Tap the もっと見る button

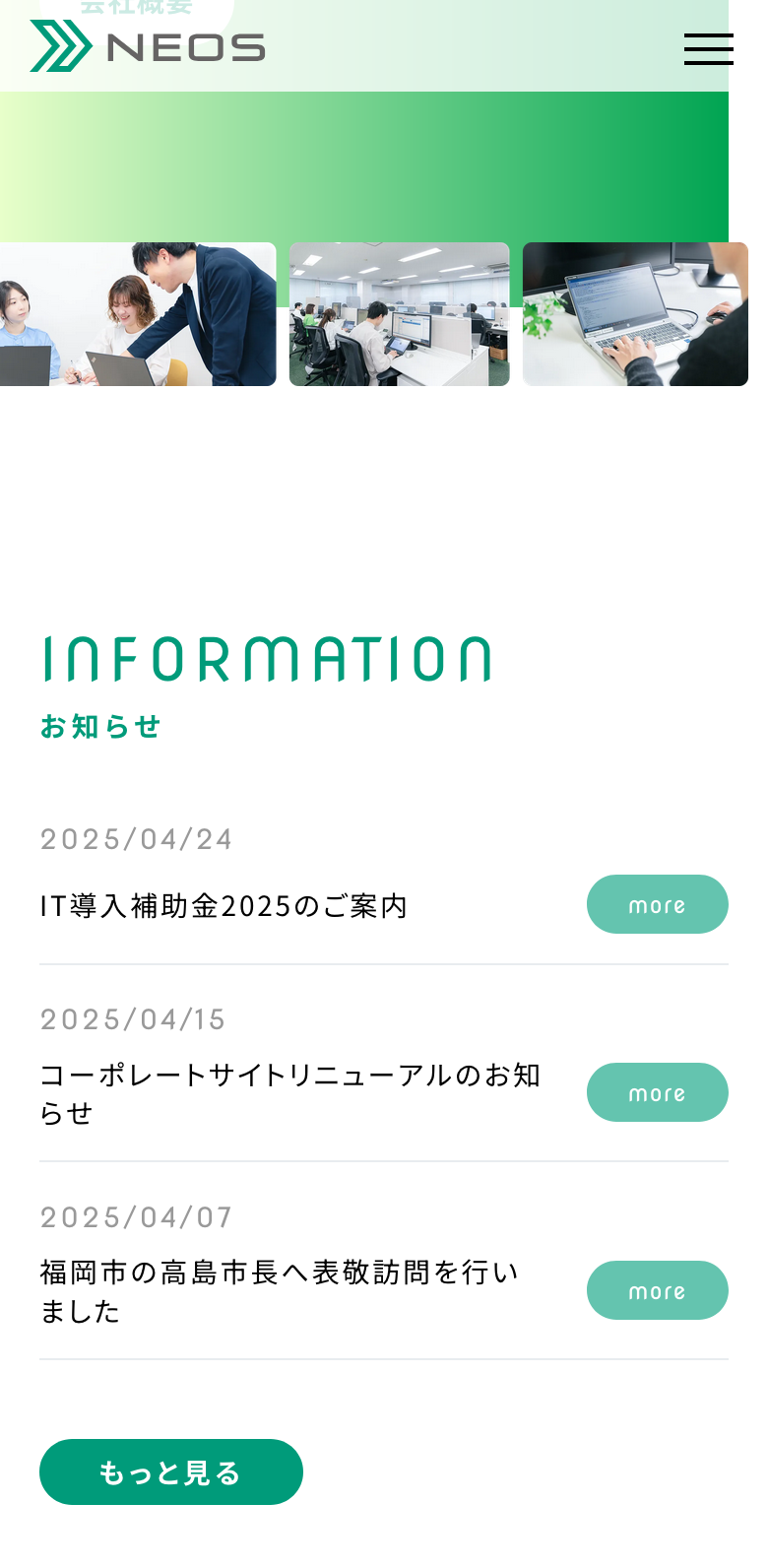pos(171,1471)
